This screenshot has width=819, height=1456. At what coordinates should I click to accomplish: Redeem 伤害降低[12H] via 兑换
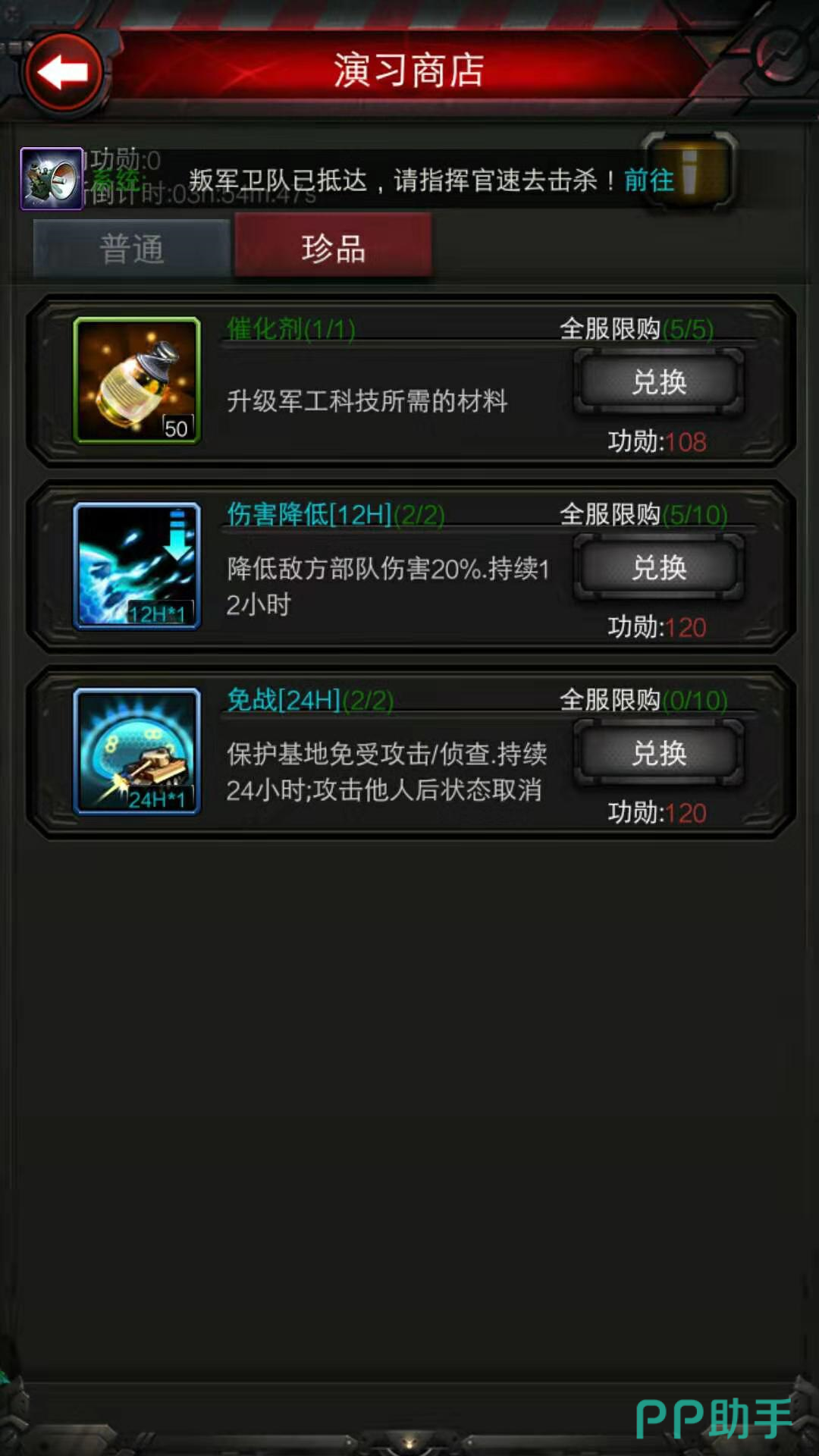coord(659,567)
